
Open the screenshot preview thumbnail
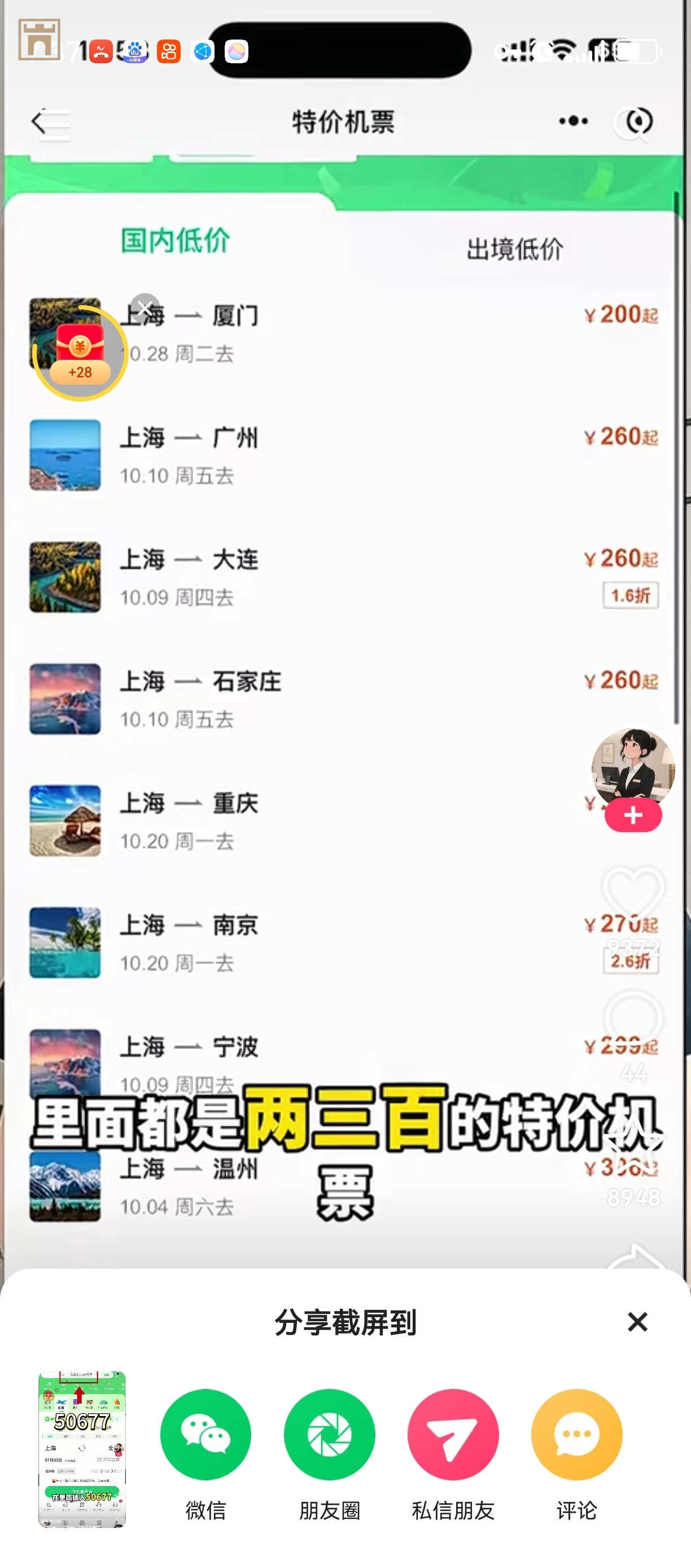coord(82,1449)
